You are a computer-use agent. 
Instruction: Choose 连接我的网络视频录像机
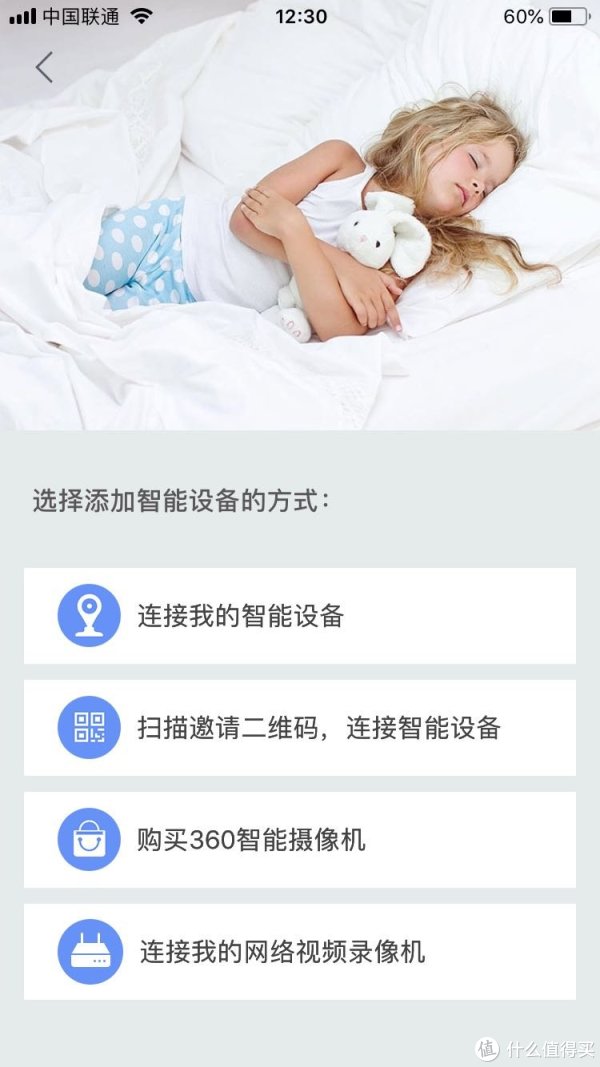tap(299, 952)
